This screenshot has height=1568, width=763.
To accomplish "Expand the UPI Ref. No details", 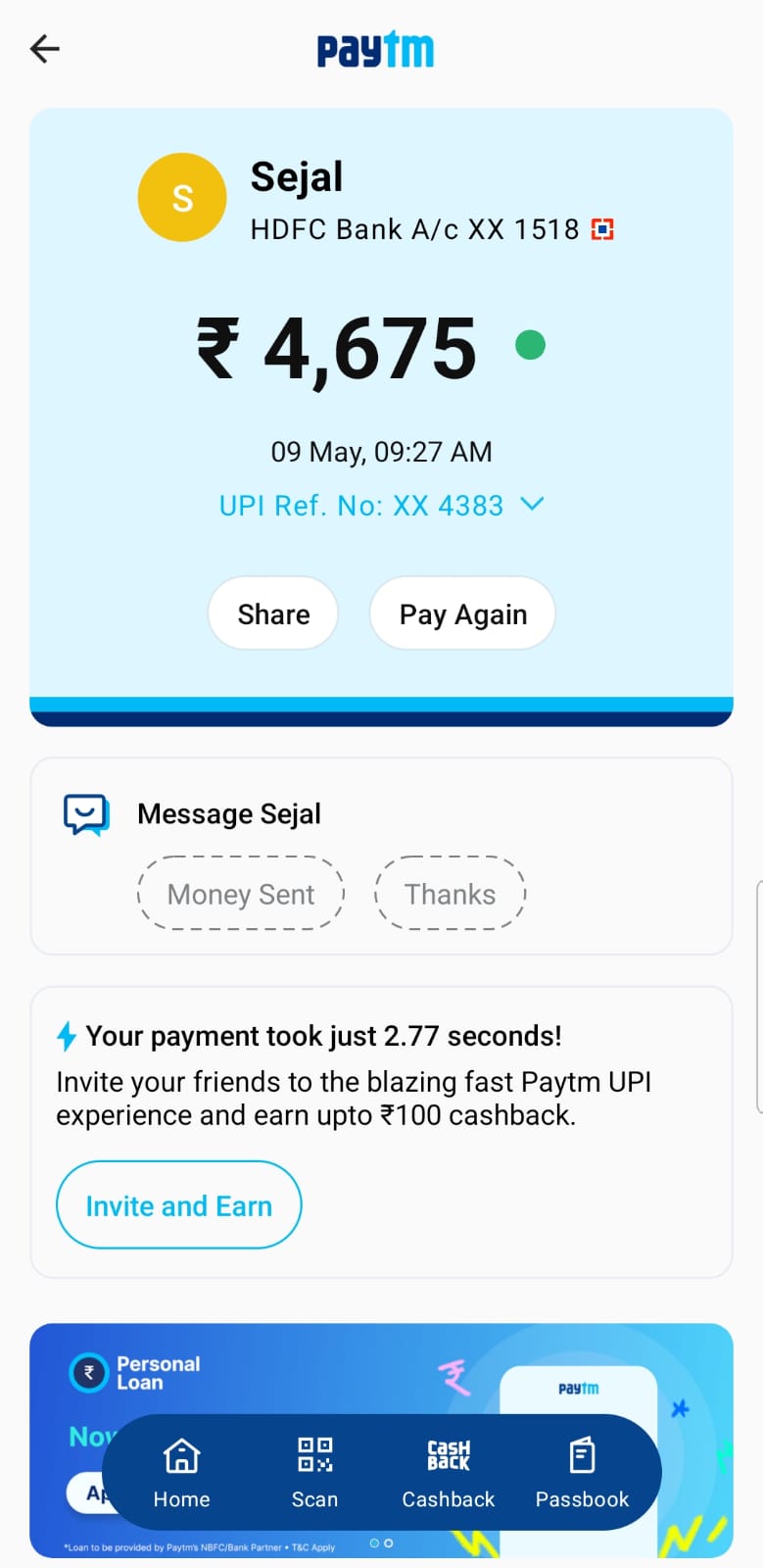I will point(531,505).
